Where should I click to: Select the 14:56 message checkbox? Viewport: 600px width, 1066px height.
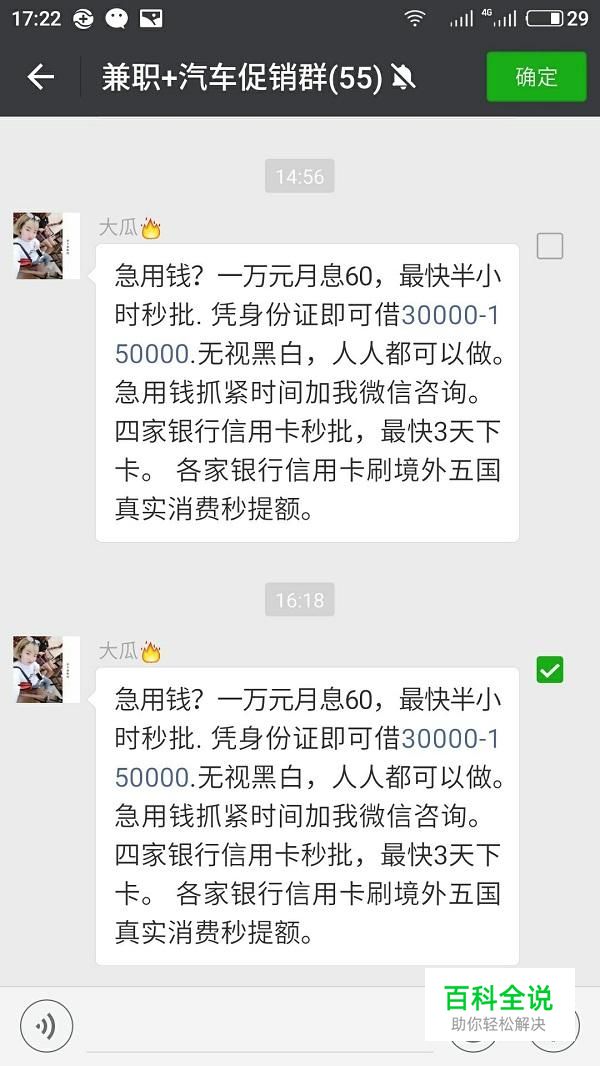(550, 245)
